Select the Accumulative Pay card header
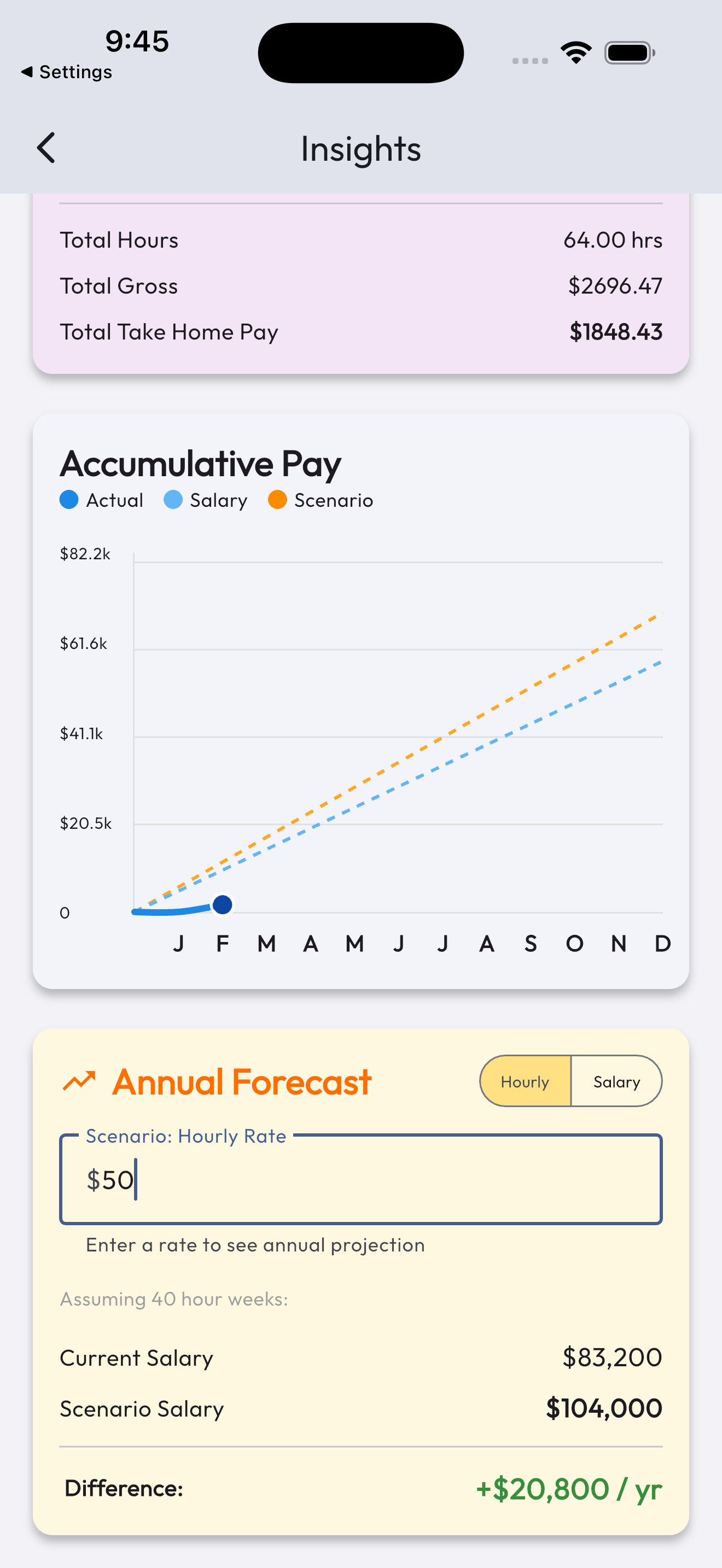This screenshot has width=722, height=1568. coord(201,463)
